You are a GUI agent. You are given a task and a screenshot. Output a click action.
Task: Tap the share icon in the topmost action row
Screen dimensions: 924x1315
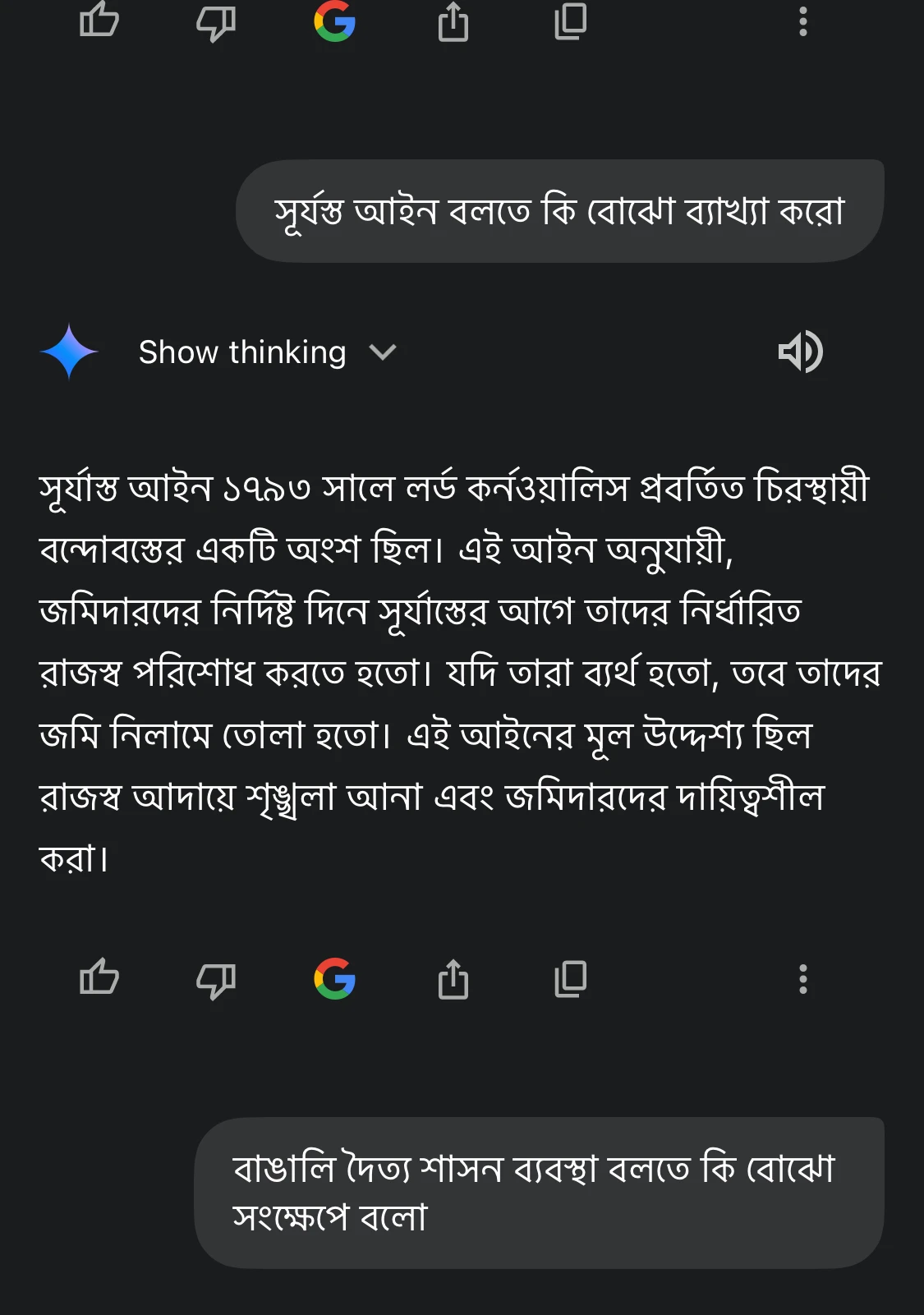tap(453, 21)
